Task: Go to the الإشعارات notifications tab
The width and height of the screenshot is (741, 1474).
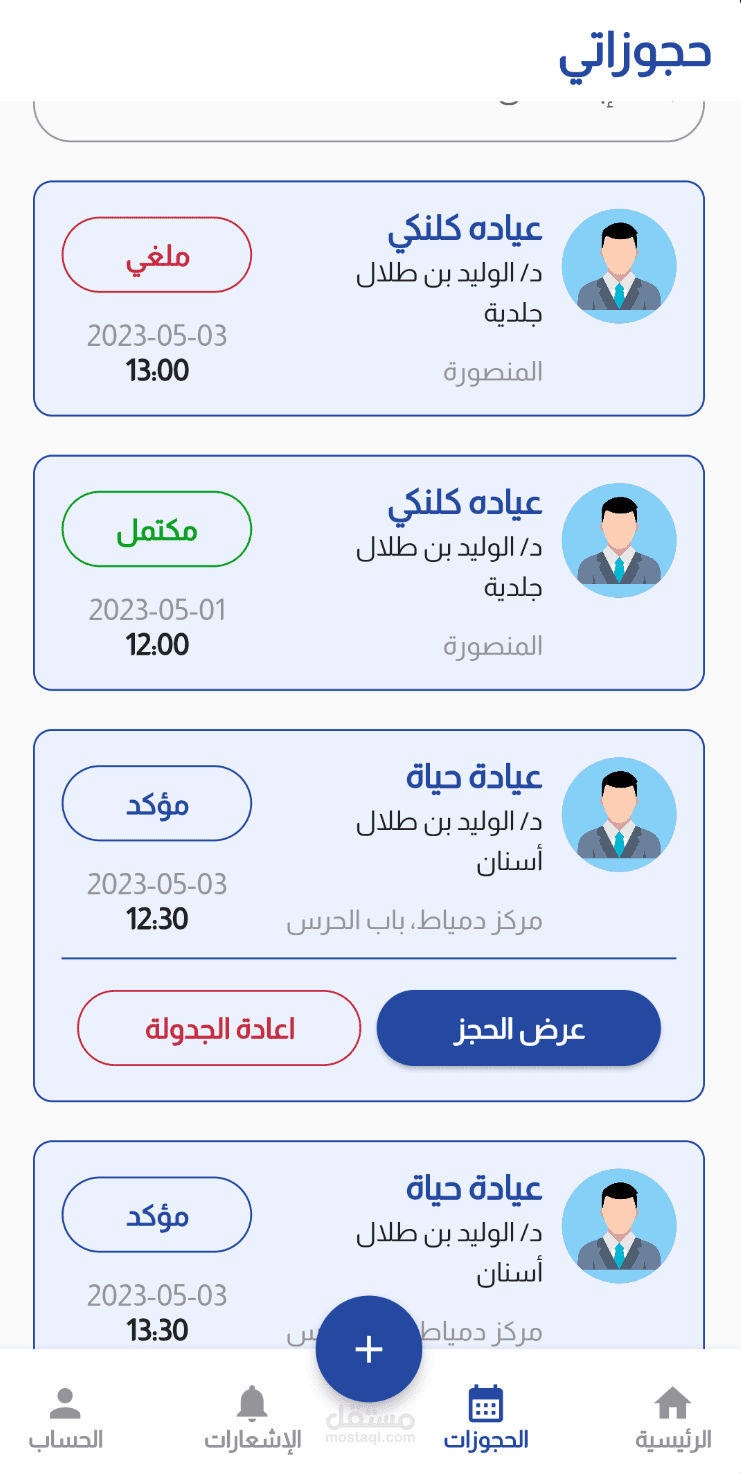Action: point(252,1417)
